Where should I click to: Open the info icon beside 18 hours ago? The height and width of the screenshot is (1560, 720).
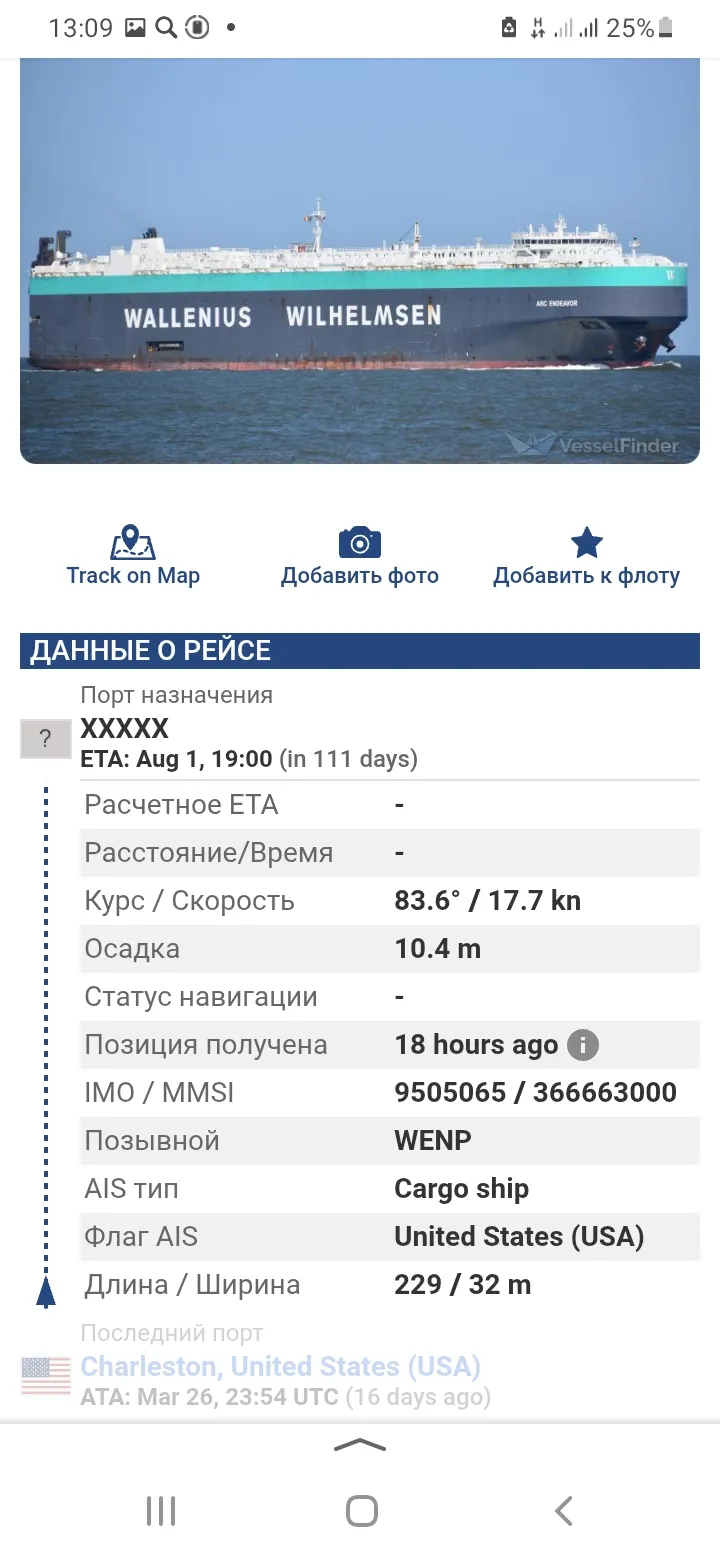coord(583,1045)
